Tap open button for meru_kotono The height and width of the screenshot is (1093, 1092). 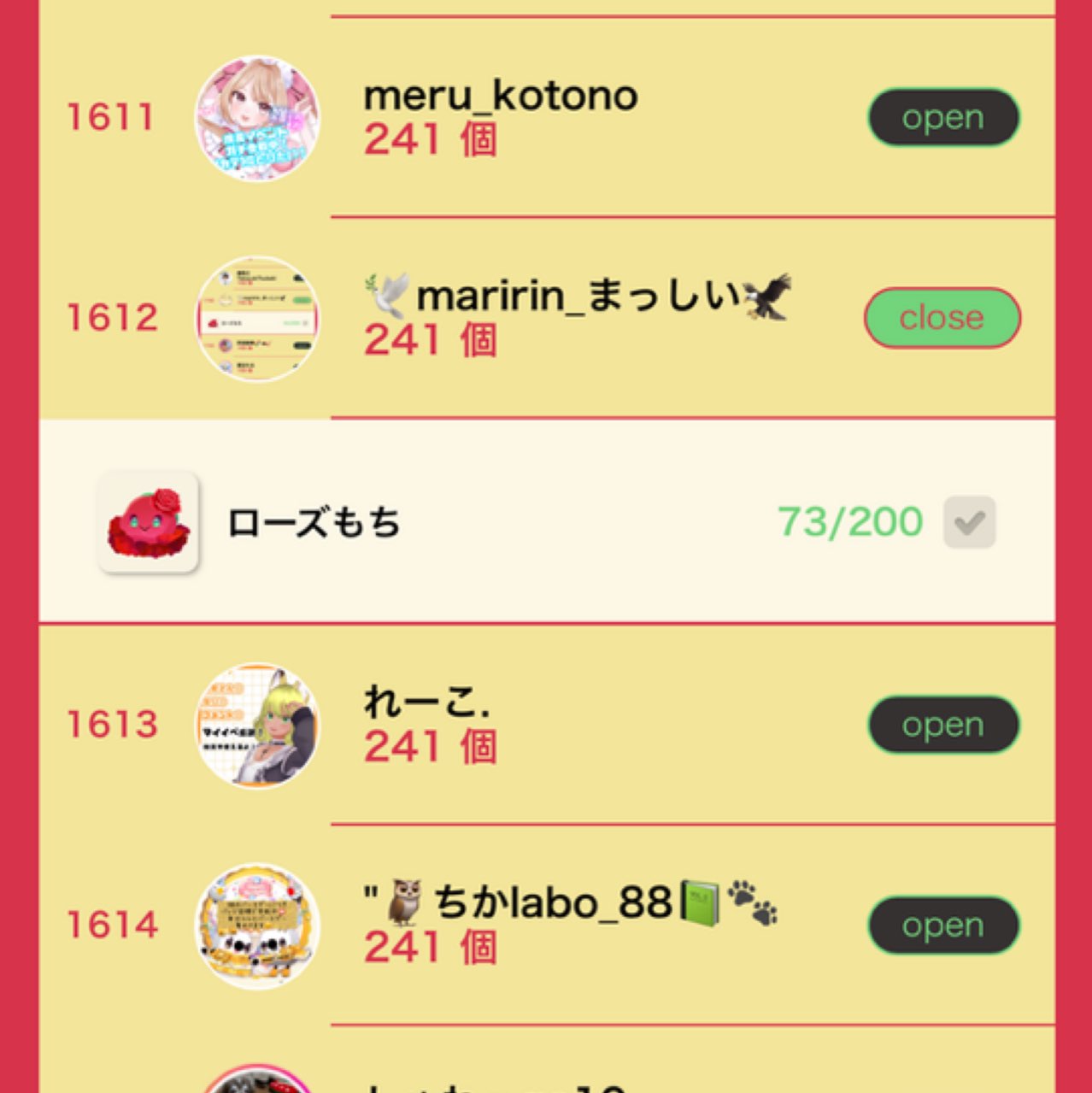pos(943,117)
